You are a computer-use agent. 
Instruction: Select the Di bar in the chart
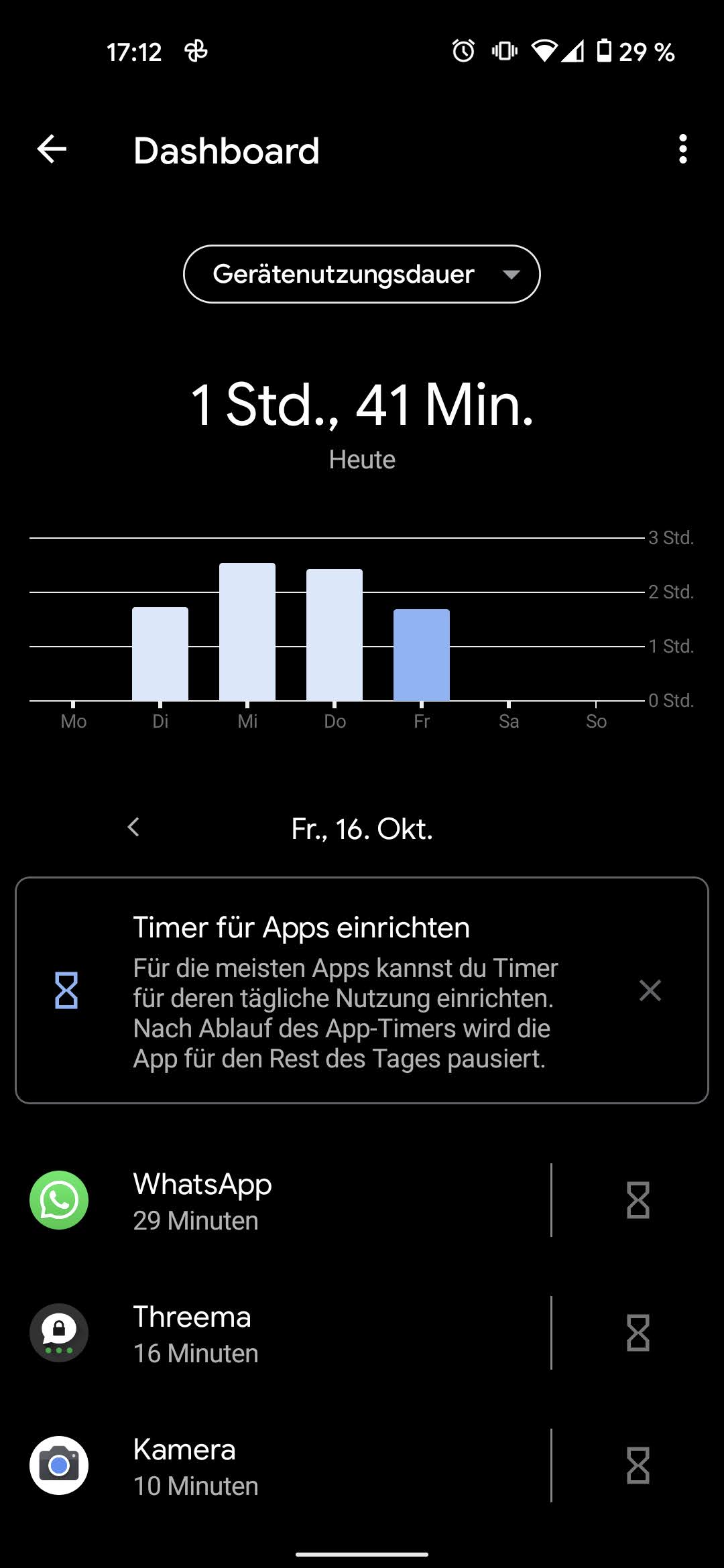(x=160, y=653)
